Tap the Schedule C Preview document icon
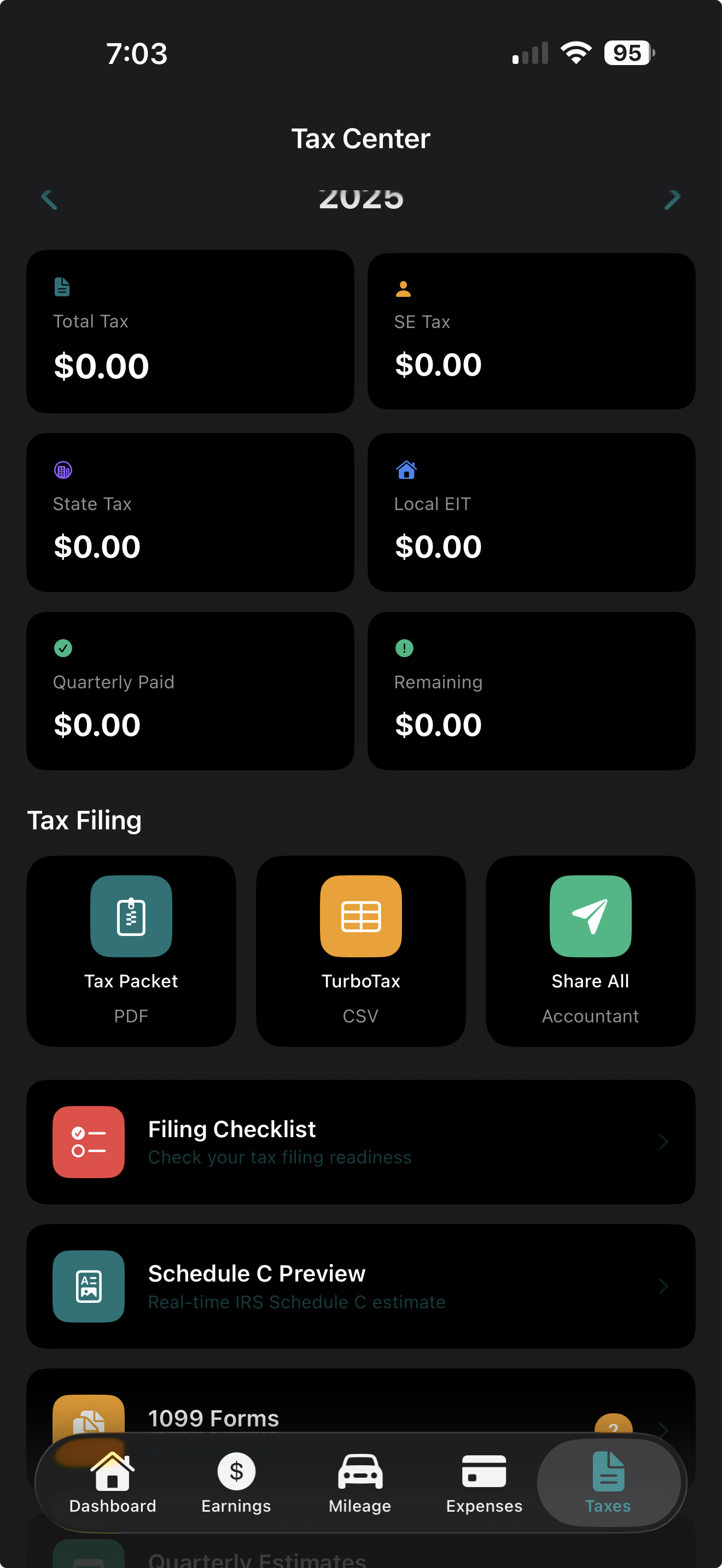Image resolution: width=722 pixels, height=1568 pixels. pyautogui.click(x=88, y=1287)
